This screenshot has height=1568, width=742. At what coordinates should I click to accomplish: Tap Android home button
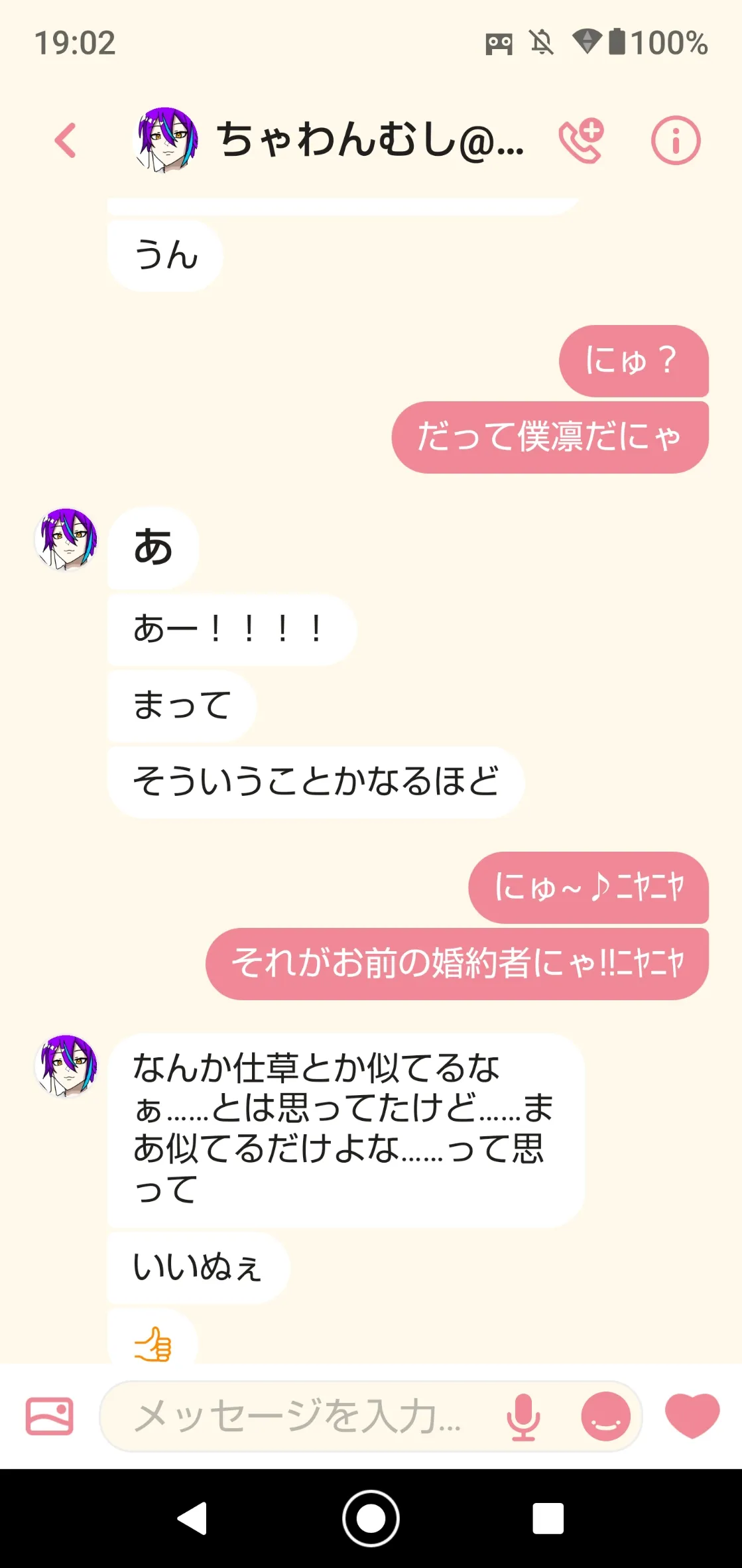371,1518
